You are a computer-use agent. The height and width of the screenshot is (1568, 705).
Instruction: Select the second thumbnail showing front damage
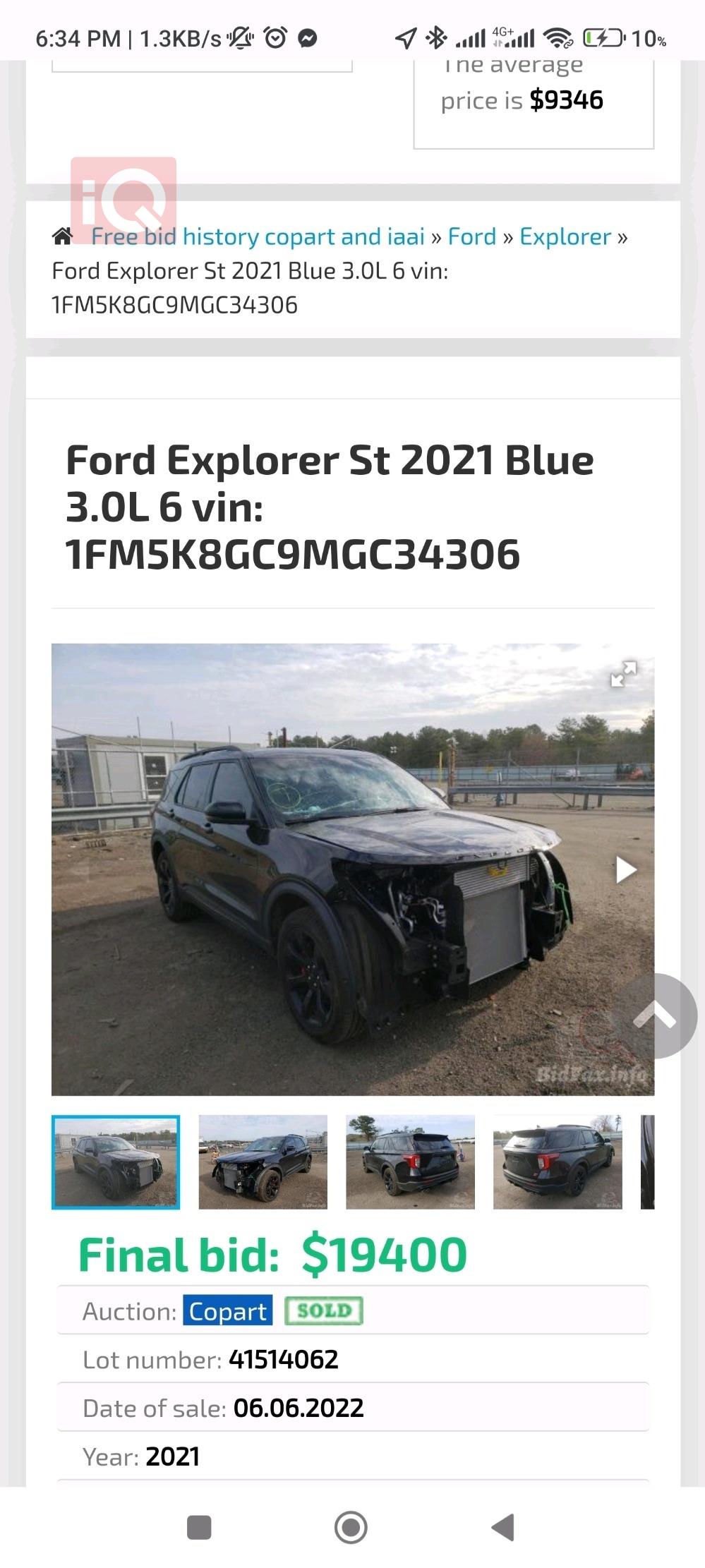263,1162
